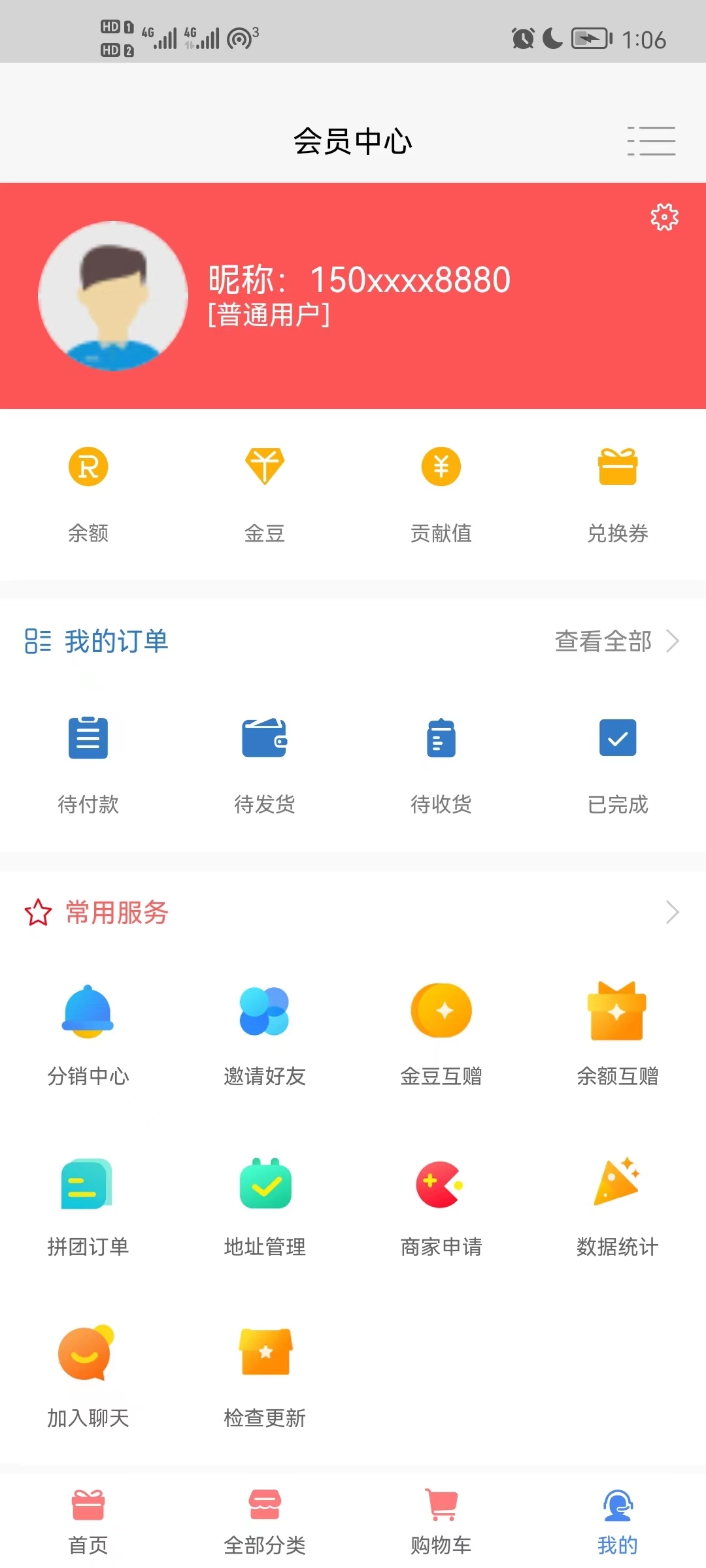Open the settings gear on profile banner

[664, 218]
